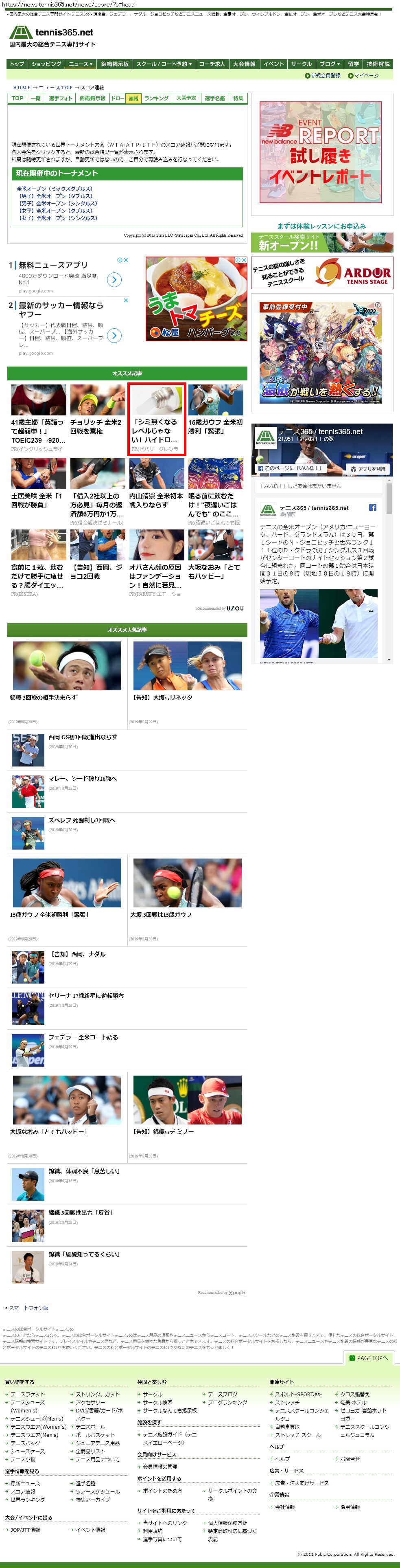Open article チョリッチ 全米2回戦を棄権
The height and width of the screenshot is (1568, 400).
(x=96, y=426)
